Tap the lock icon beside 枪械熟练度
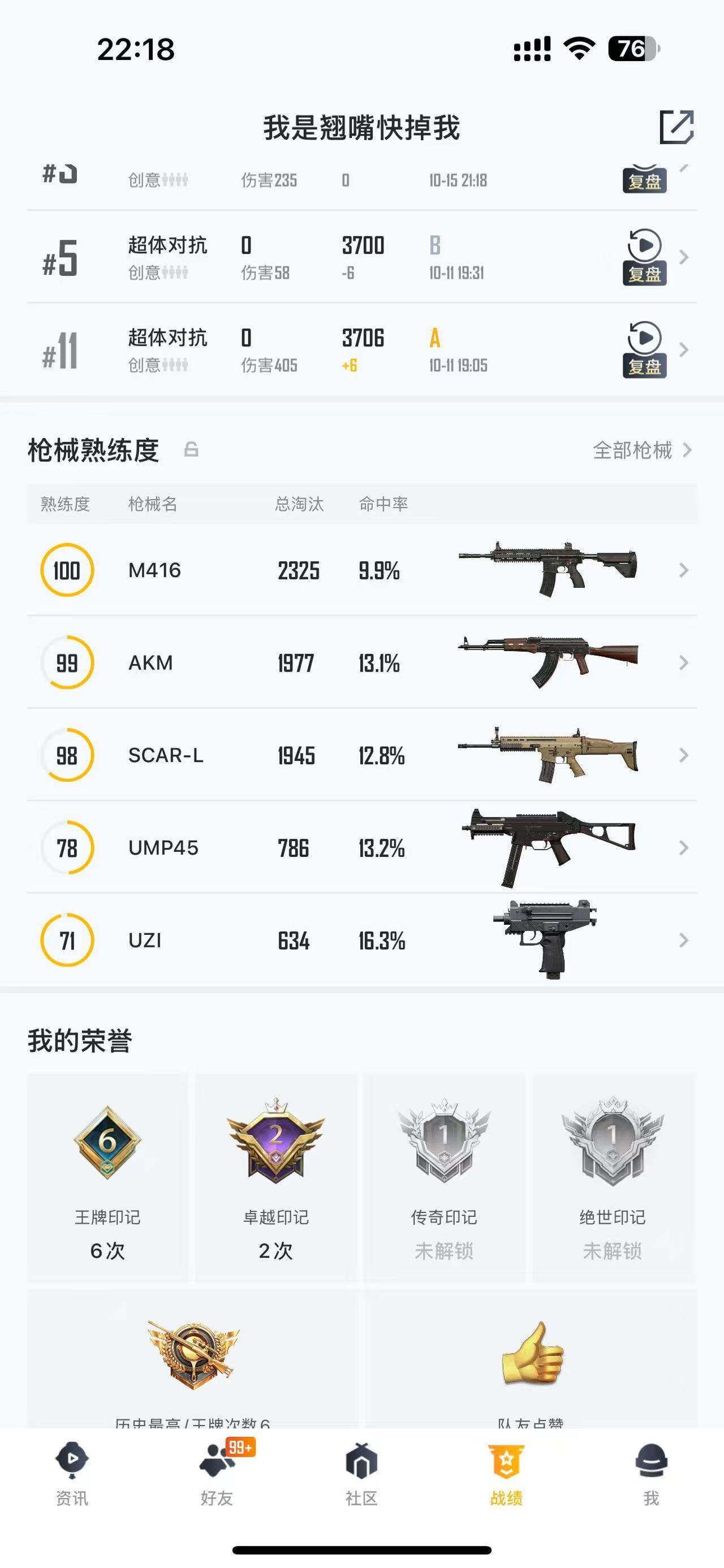Image resolution: width=724 pixels, height=1568 pixels. (191, 450)
